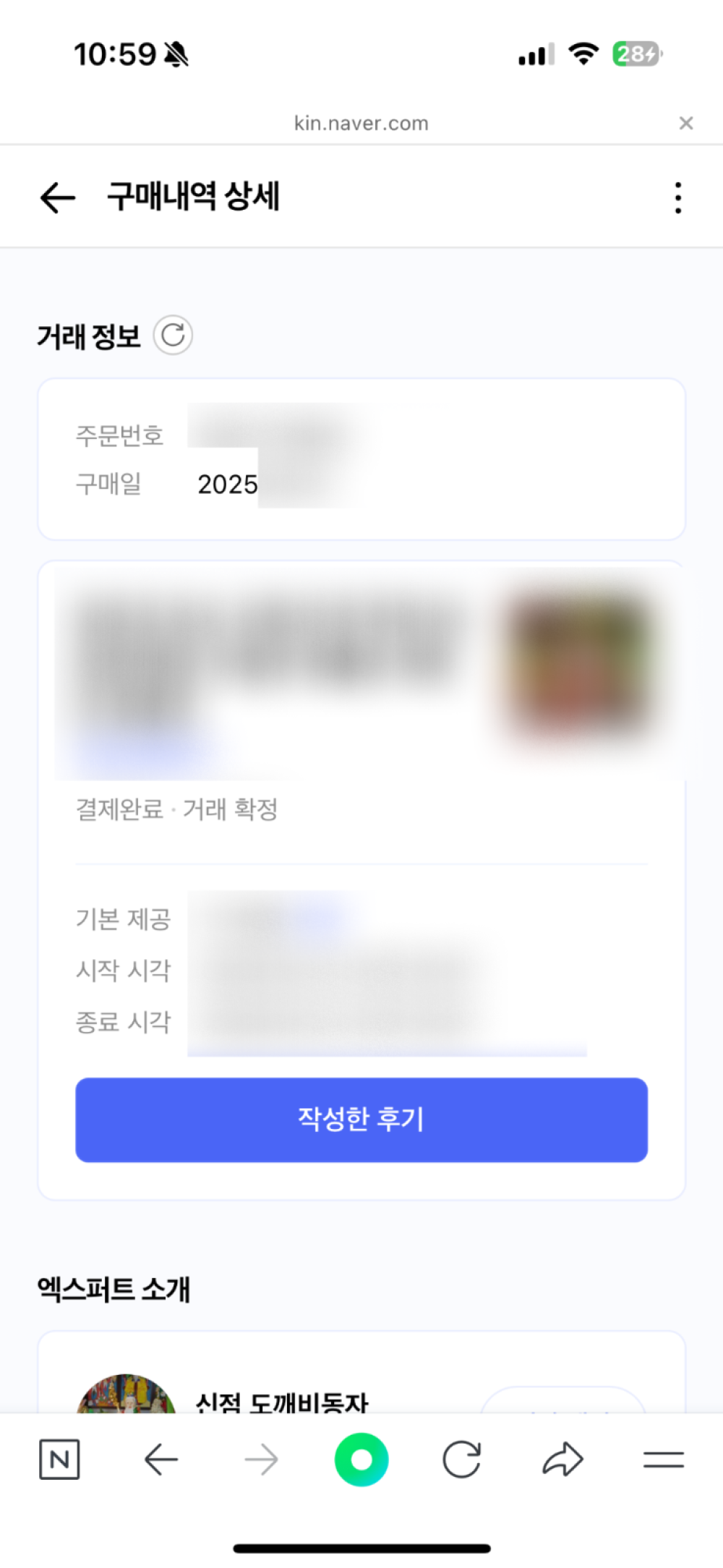Share this page
Image resolution: width=723 pixels, height=1568 pixels.
(562, 1460)
